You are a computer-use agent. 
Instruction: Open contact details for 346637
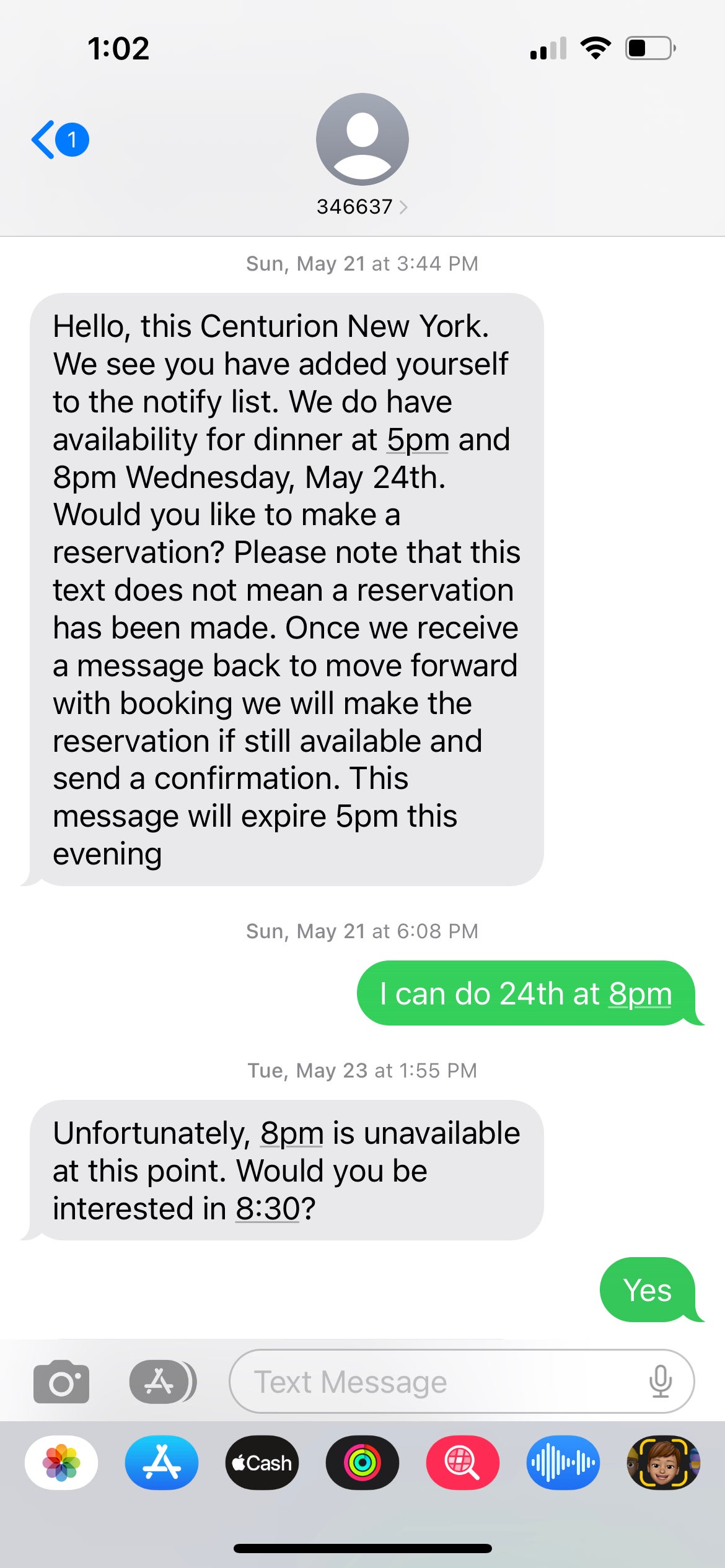362,206
